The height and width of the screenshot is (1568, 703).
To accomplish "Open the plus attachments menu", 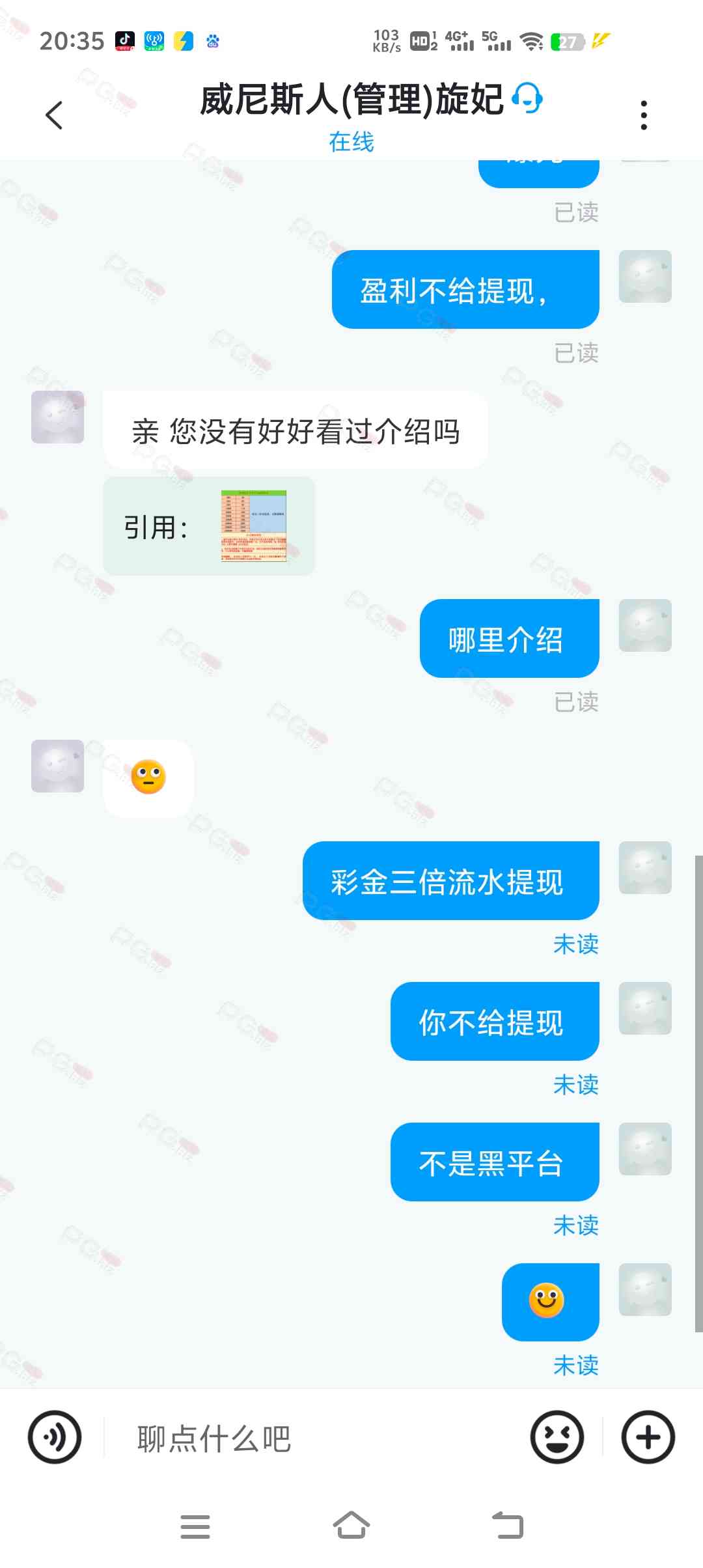I will point(648,1437).
